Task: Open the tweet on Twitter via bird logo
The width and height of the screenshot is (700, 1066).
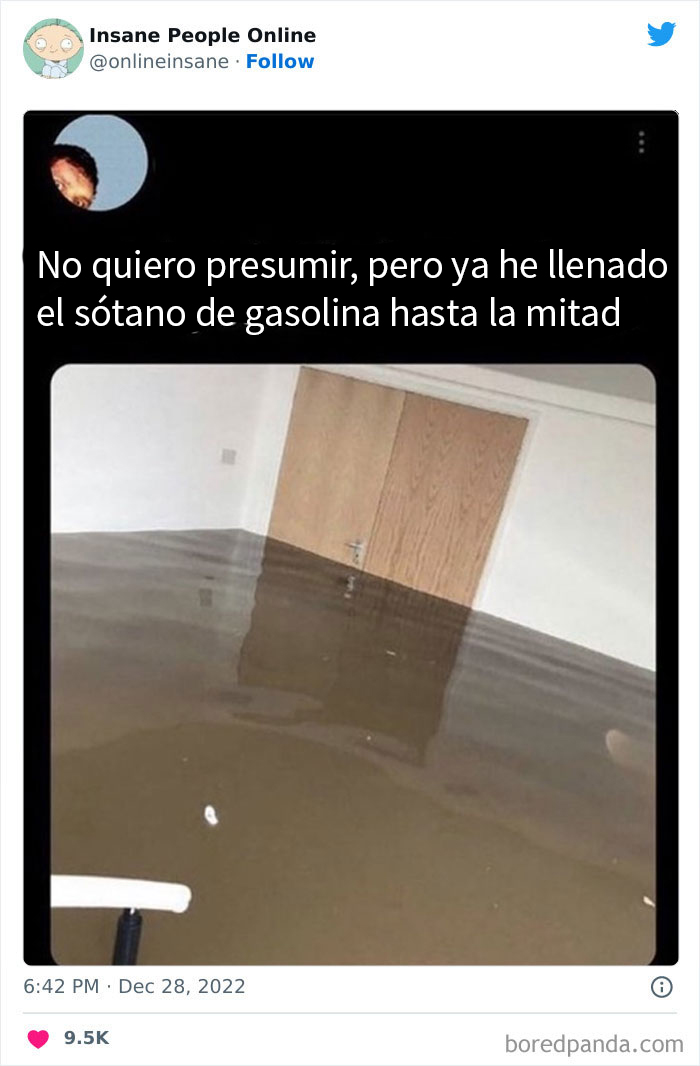Action: coord(661,35)
